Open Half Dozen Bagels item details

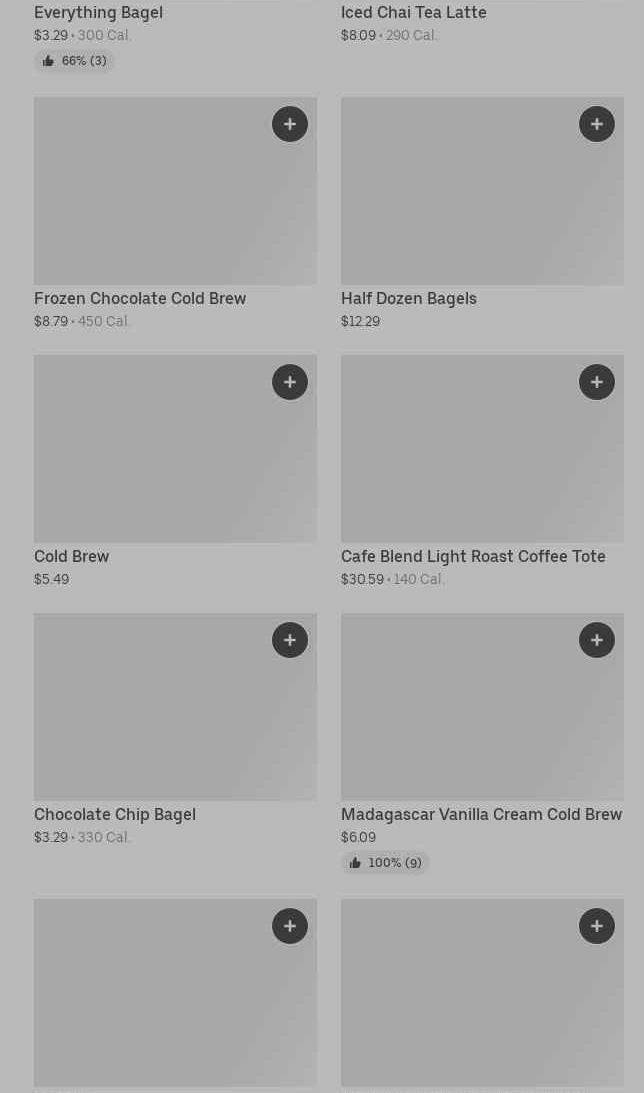[482, 213]
